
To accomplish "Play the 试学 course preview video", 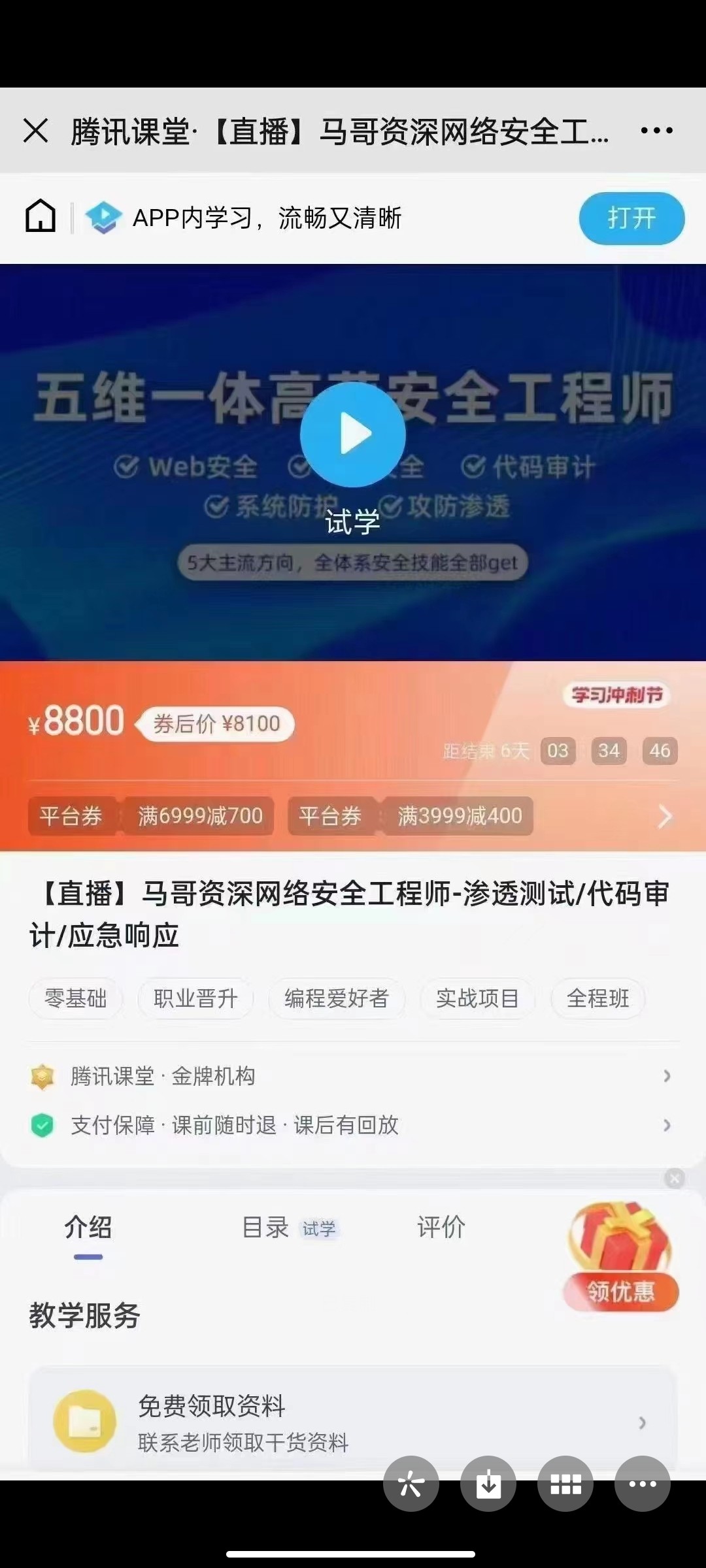I will coord(352,433).
